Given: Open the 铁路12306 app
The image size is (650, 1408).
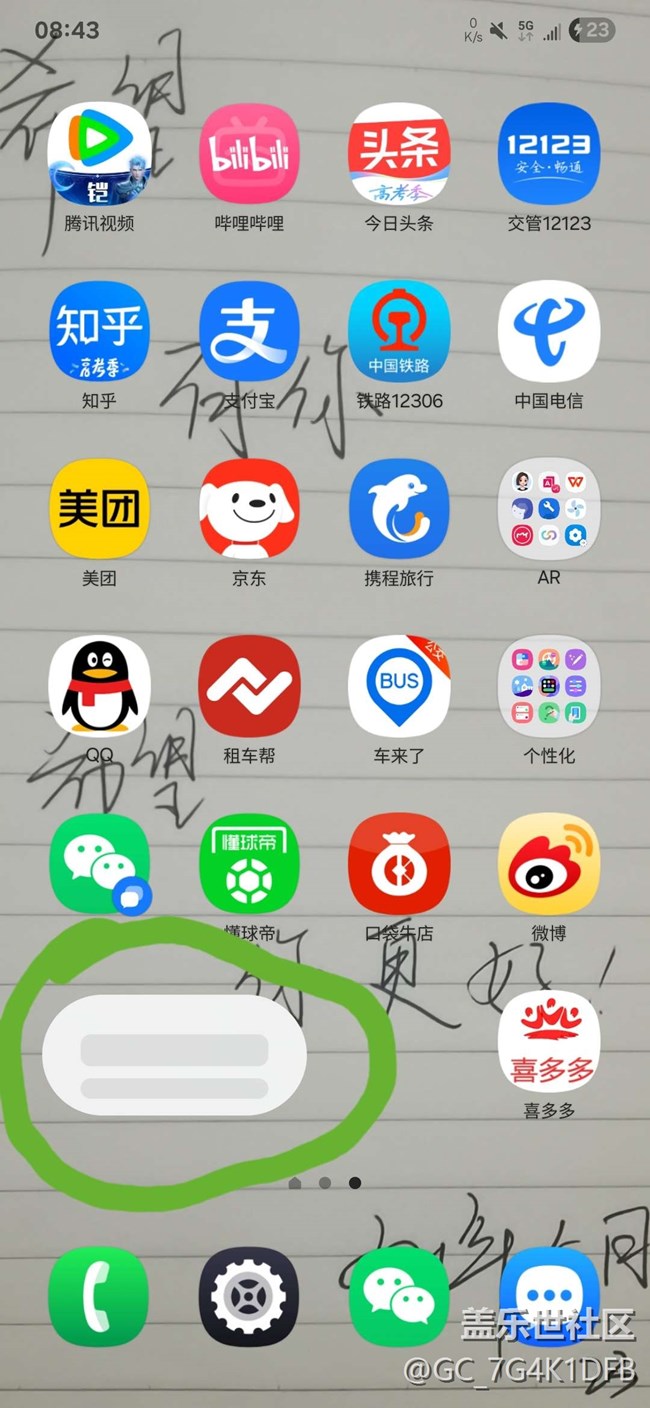Looking at the screenshot, I should click(x=399, y=331).
